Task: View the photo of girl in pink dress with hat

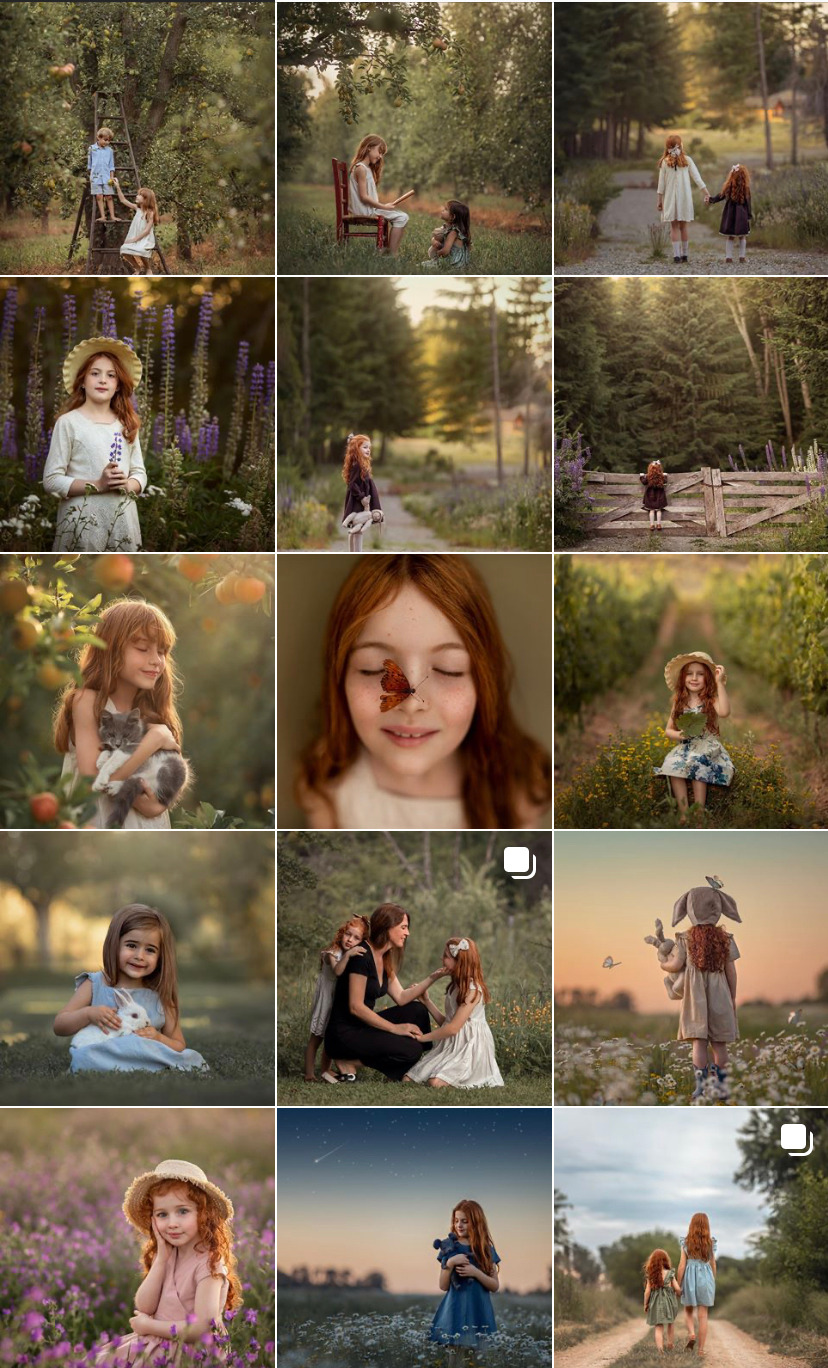Action: (137, 1238)
